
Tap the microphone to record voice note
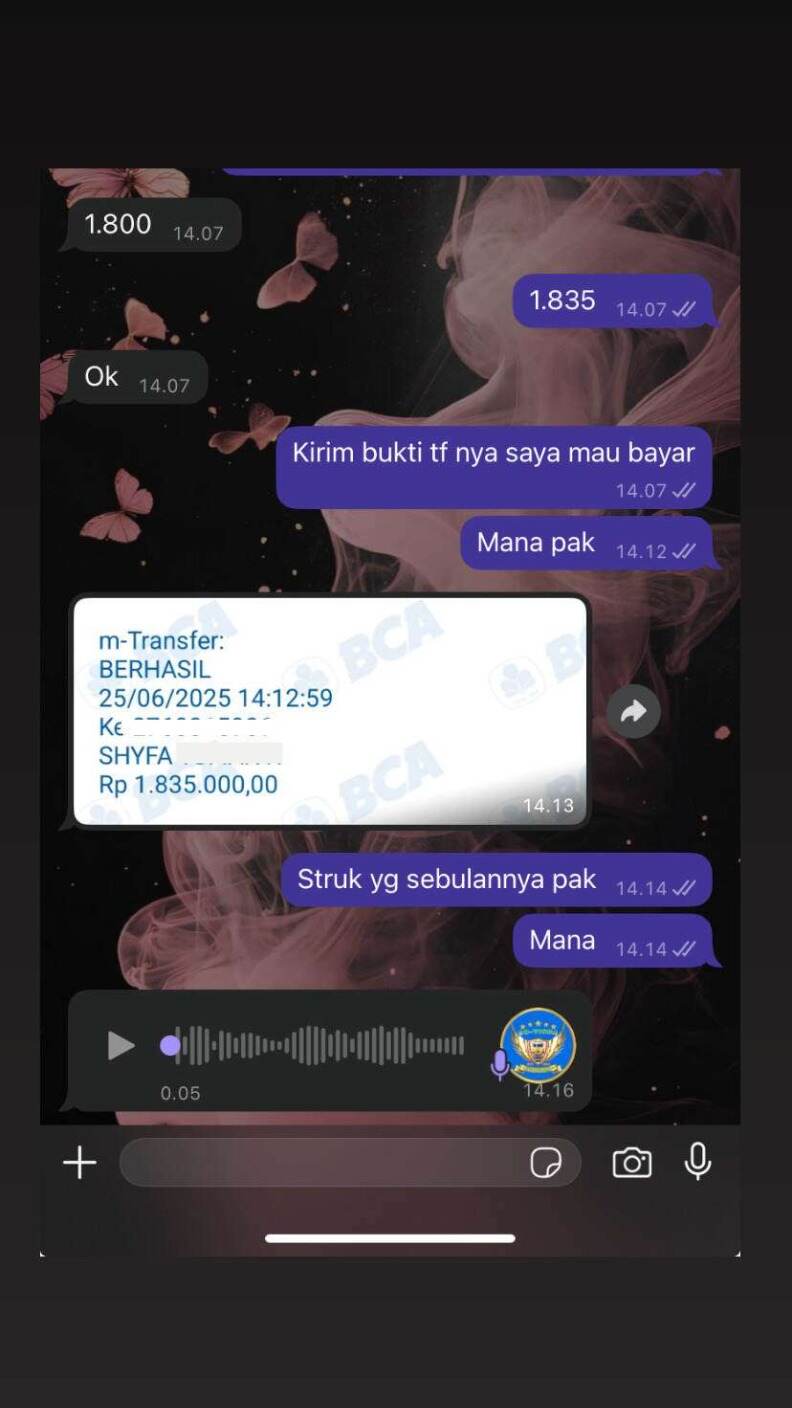[x=698, y=1162]
